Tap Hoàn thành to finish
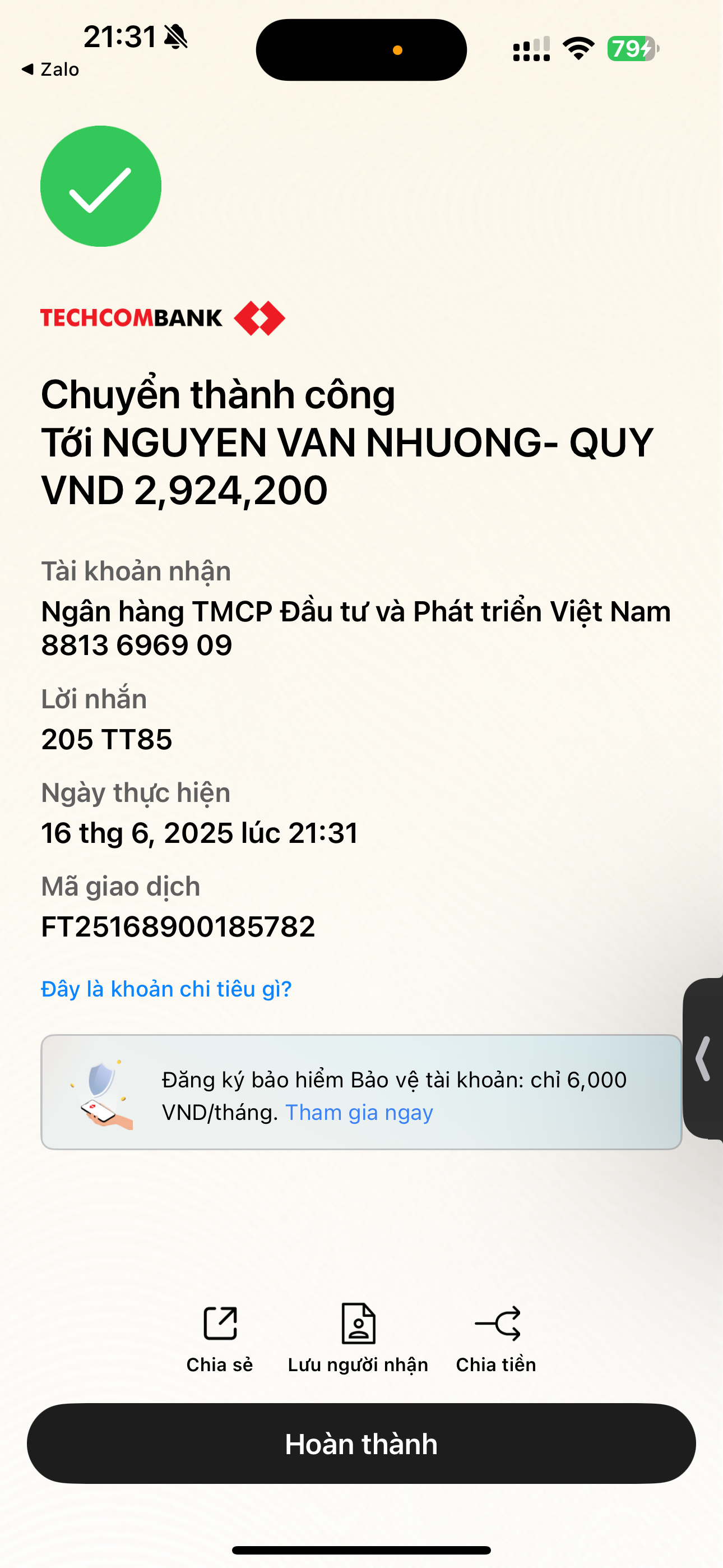Viewport: 723px width, 1568px height. 361,1444
